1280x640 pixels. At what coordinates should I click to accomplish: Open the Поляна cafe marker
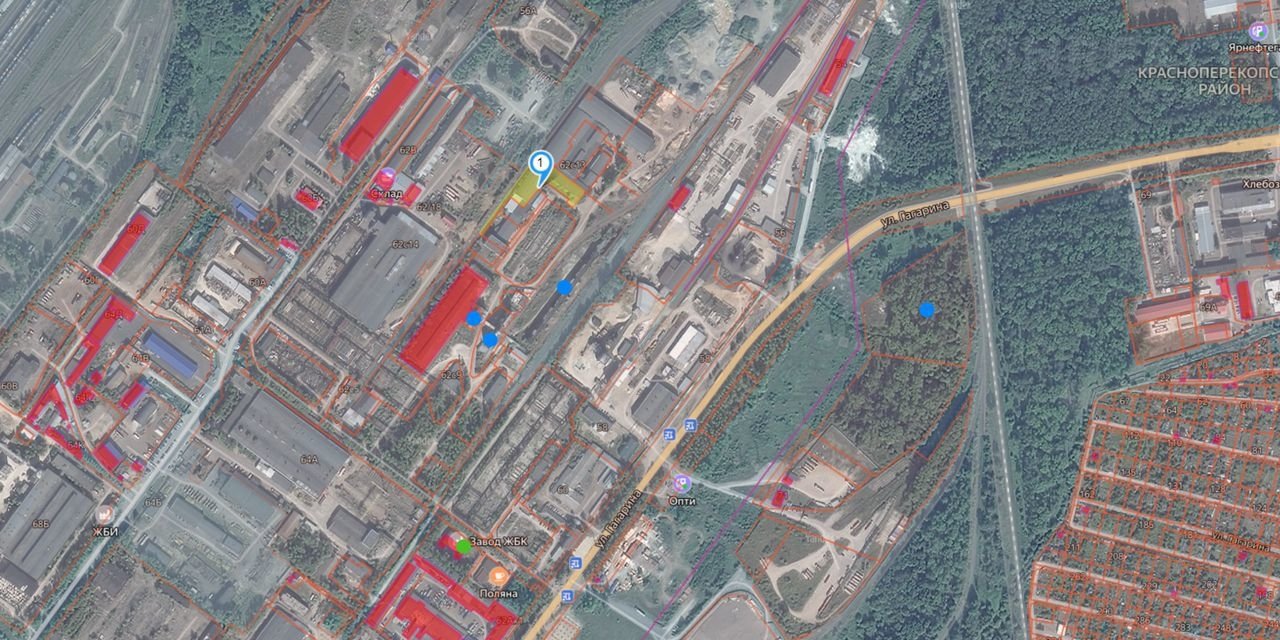click(x=498, y=576)
